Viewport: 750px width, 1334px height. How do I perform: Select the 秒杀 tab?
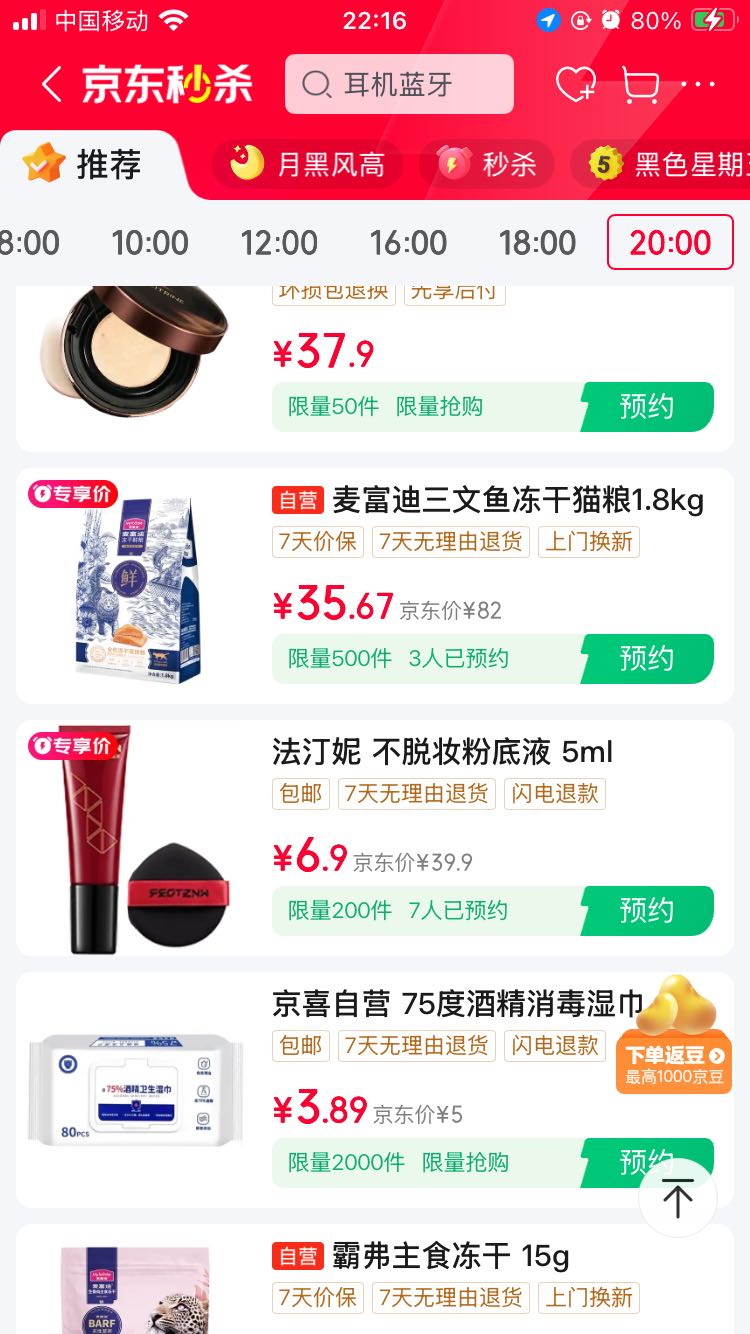[487, 164]
